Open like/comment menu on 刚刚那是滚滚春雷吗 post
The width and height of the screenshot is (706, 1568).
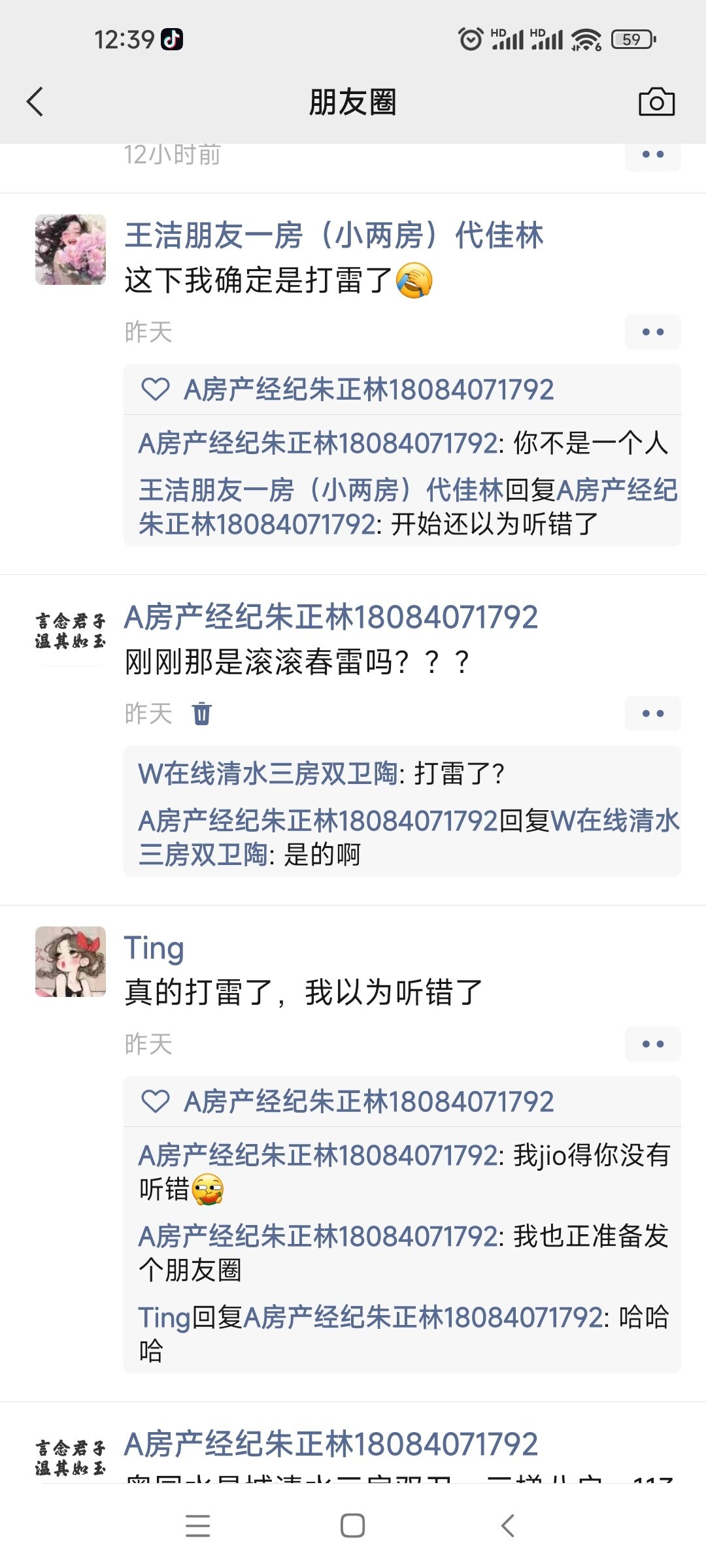tap(652, 713)
